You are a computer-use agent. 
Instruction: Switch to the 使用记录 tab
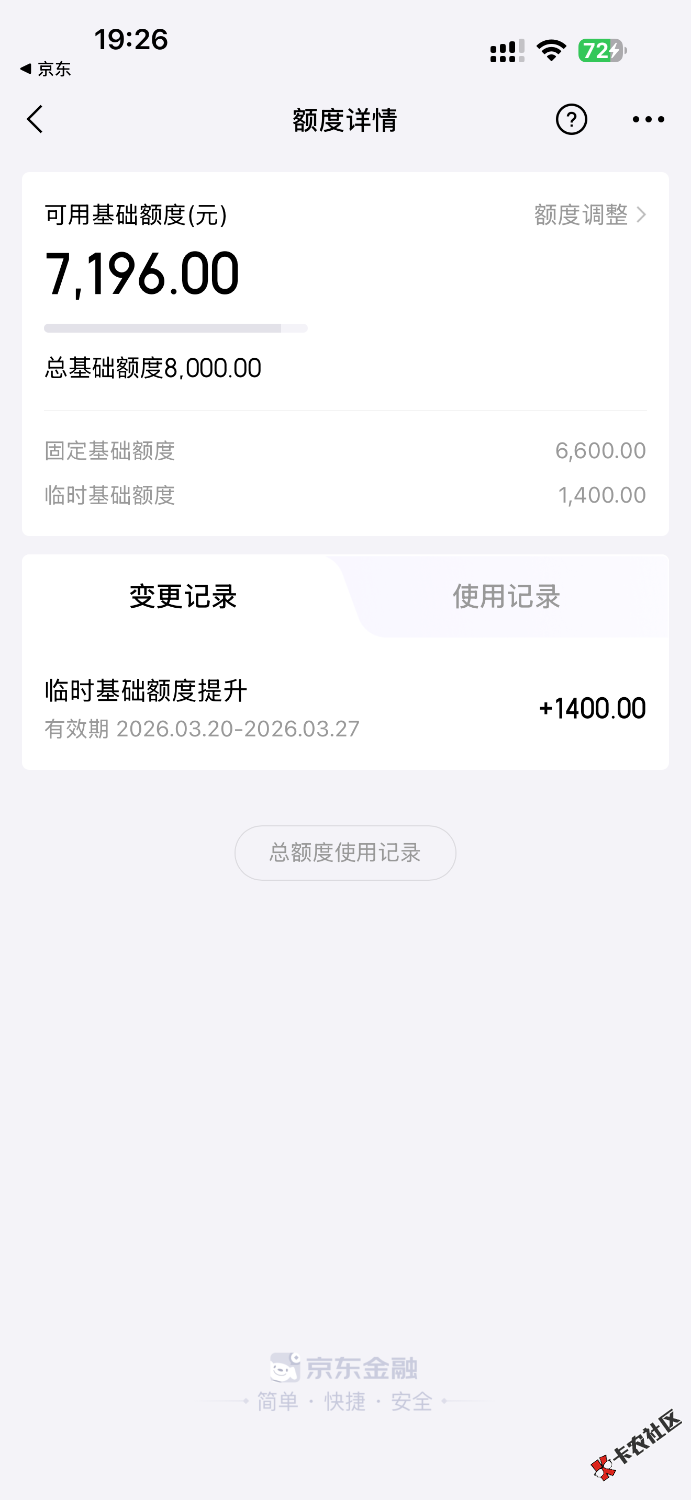point(506,597)
